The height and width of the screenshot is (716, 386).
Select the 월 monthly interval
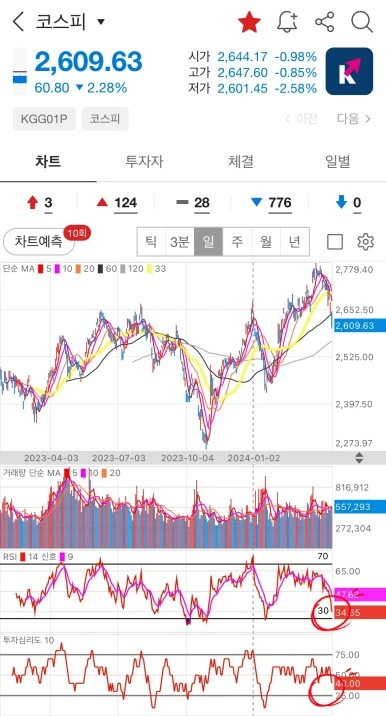pyautogui.click(x=266, y=242)
